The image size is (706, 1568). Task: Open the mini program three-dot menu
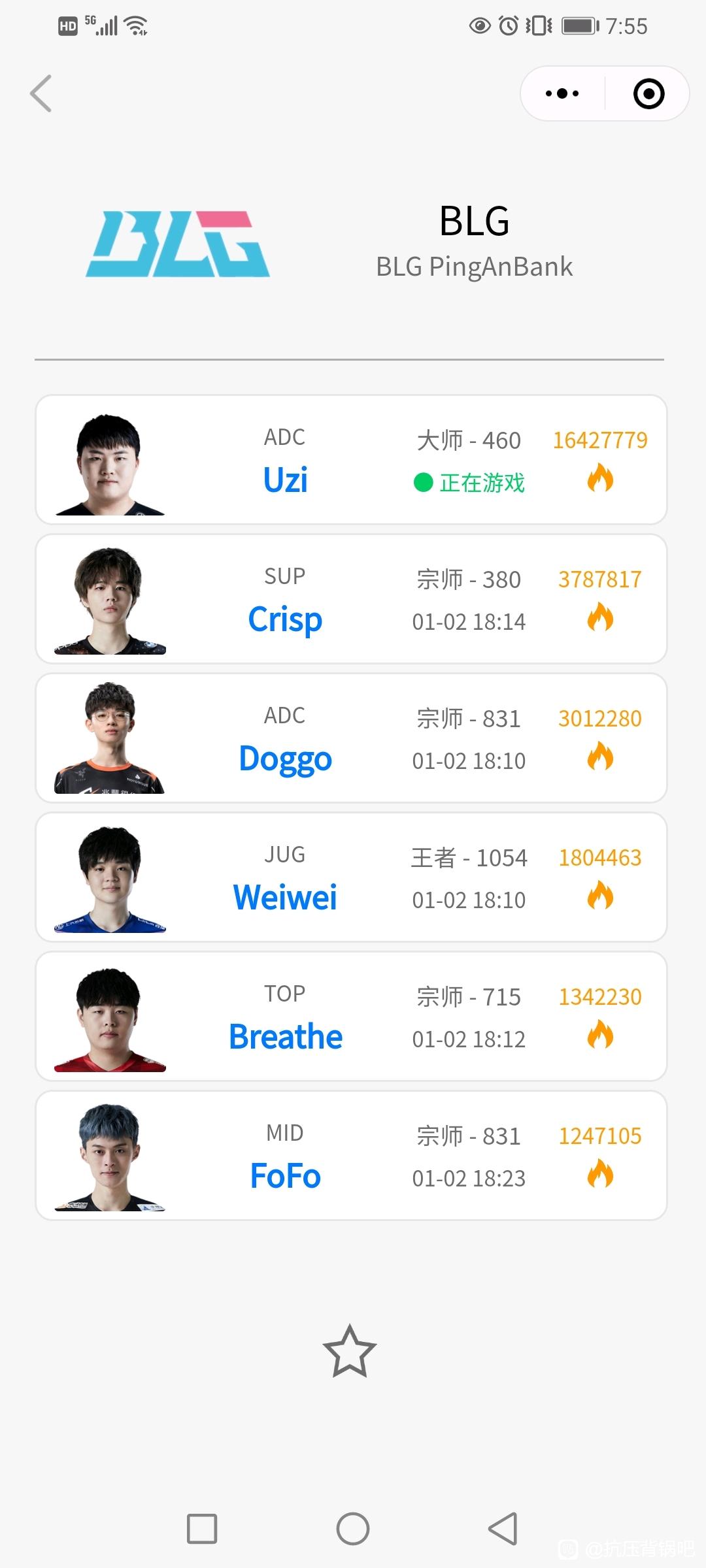[x=562, y=93]
